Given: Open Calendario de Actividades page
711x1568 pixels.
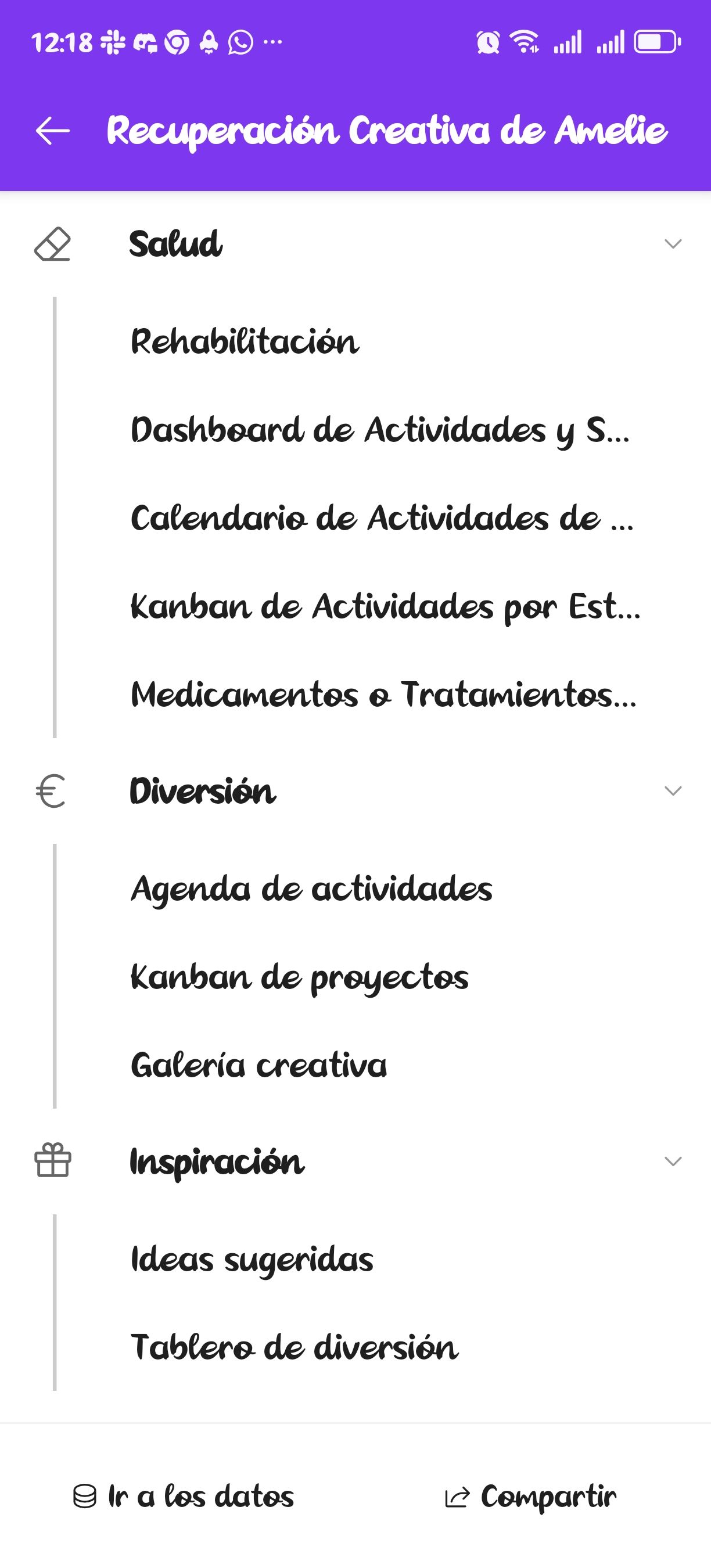Looking at the screenshot, I should 382,519.
